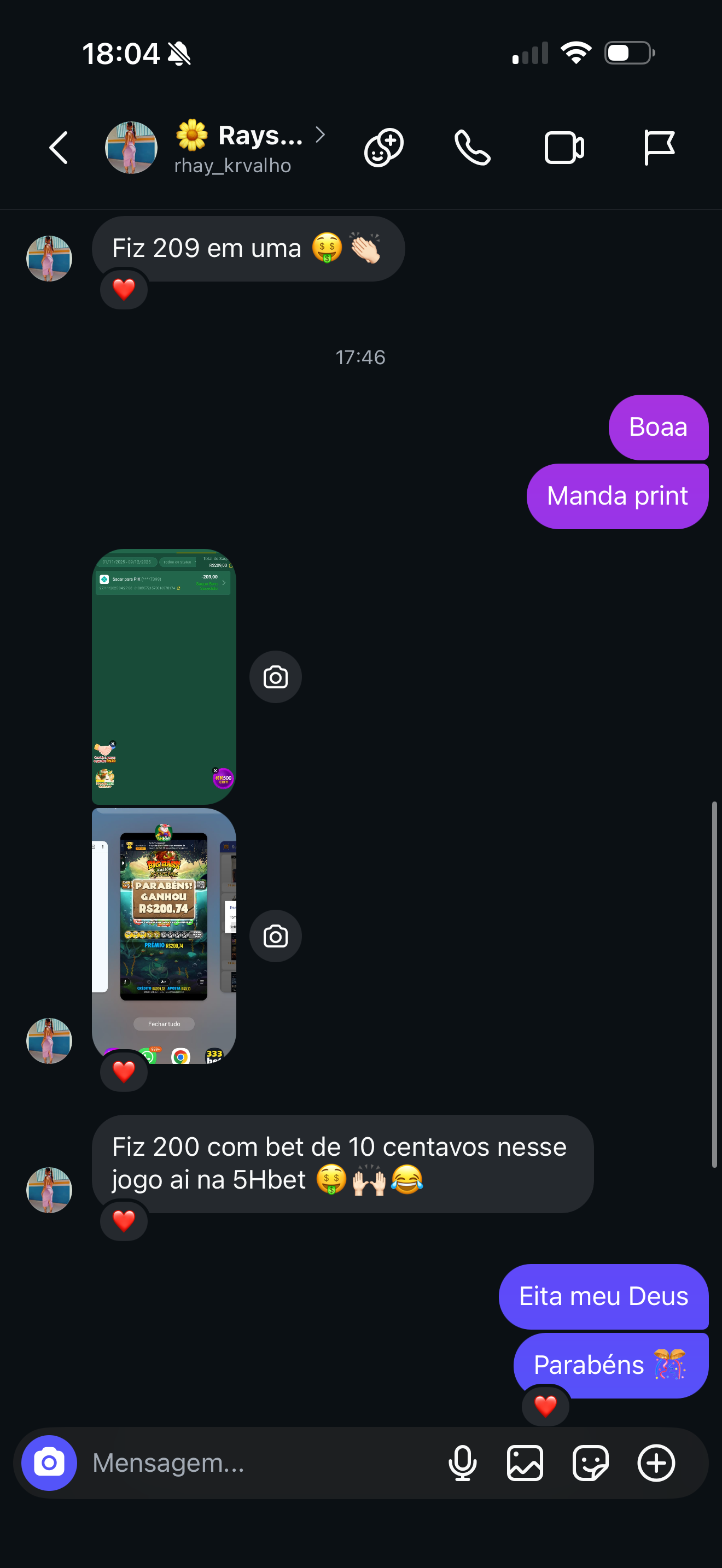Viewport: 722px width, 1568px height.
Task: View heart reaction on Parabéns message
Action: (x=545, y=1406)
